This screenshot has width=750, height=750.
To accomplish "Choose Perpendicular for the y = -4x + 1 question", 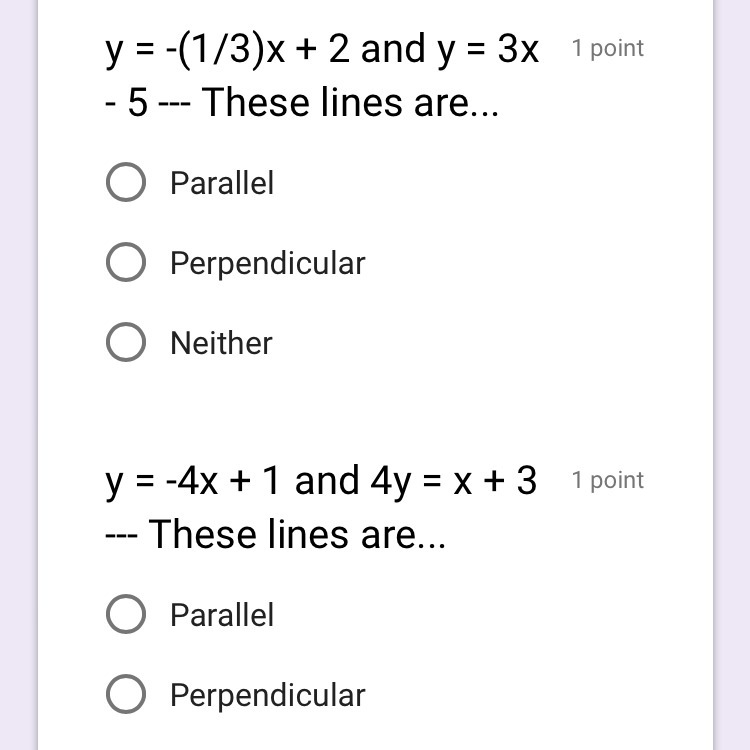I will coord(126,695).
